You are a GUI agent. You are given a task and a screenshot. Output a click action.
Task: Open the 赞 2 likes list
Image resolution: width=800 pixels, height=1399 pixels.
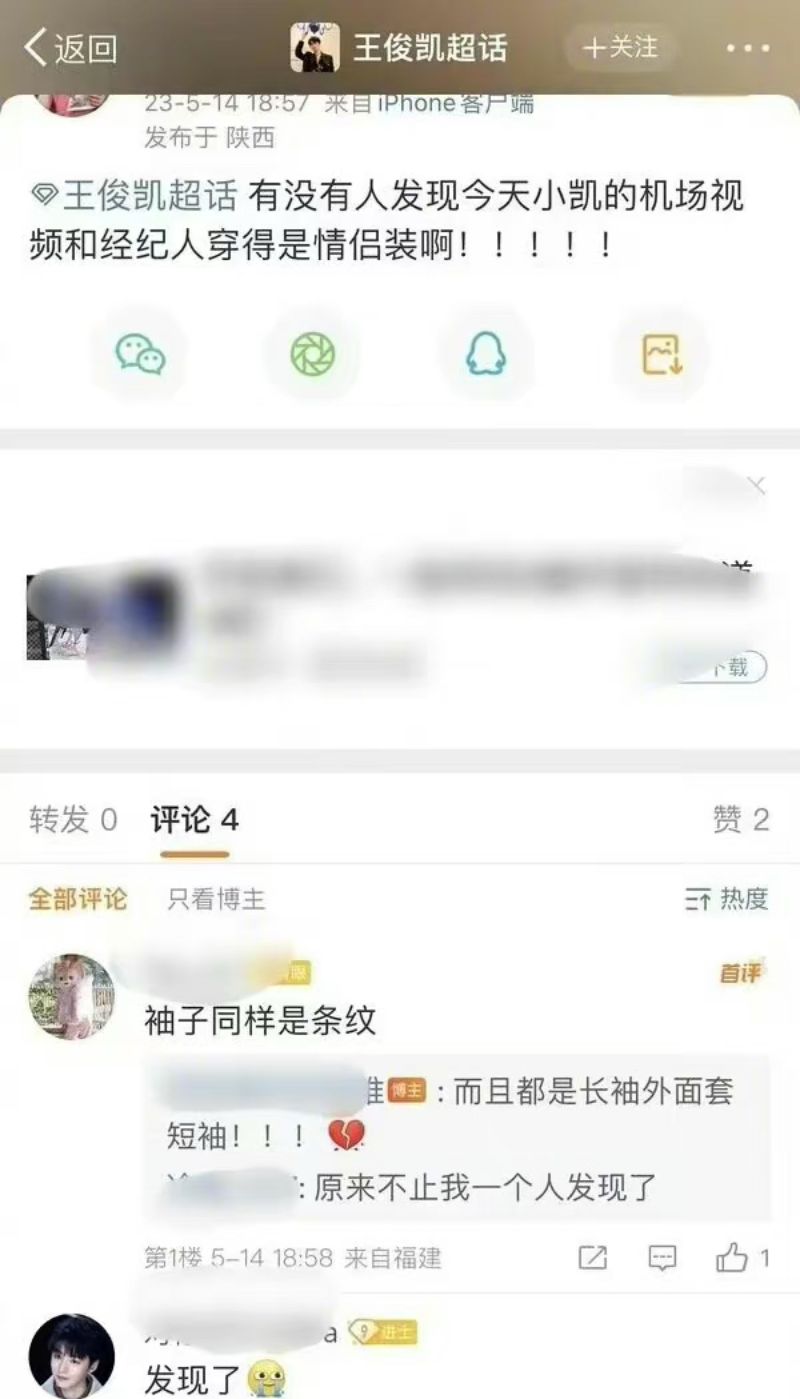point(740,821)
